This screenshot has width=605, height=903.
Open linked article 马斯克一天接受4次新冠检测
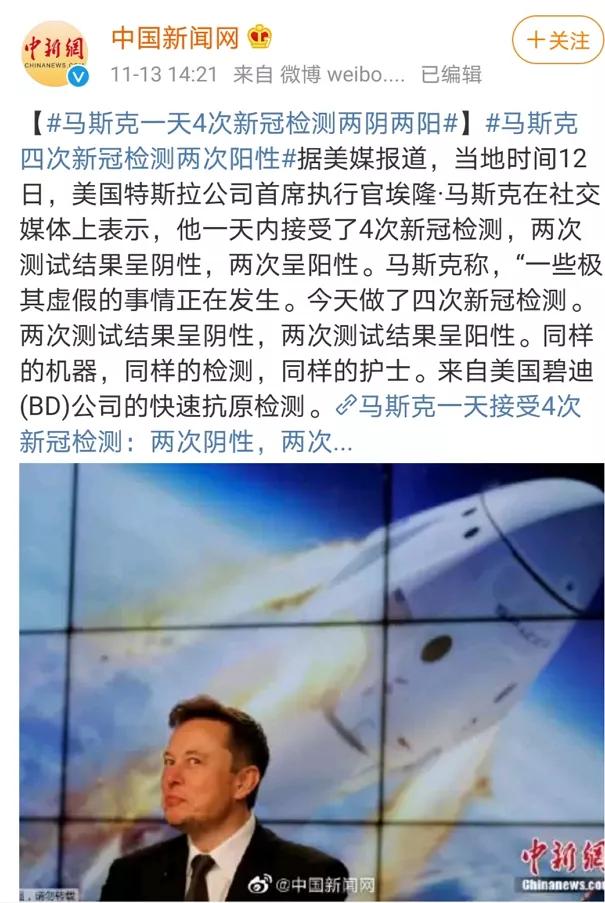(x=470, y=407)
